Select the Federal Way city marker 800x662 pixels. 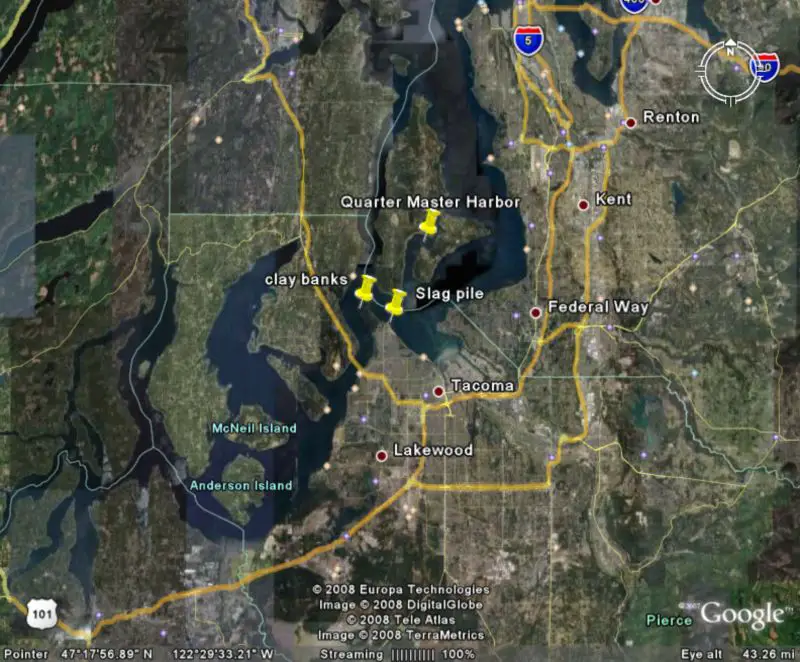click(536, 312)
